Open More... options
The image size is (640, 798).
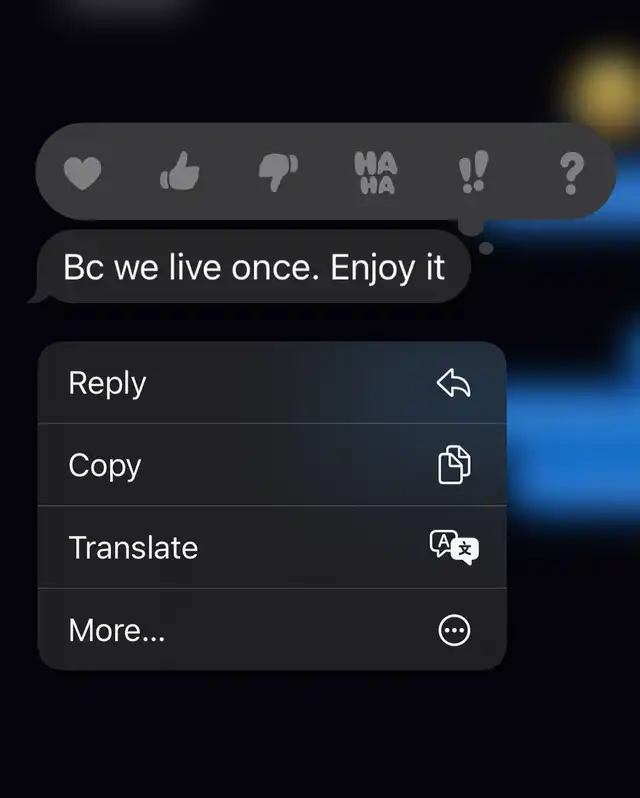click(272, 630)
